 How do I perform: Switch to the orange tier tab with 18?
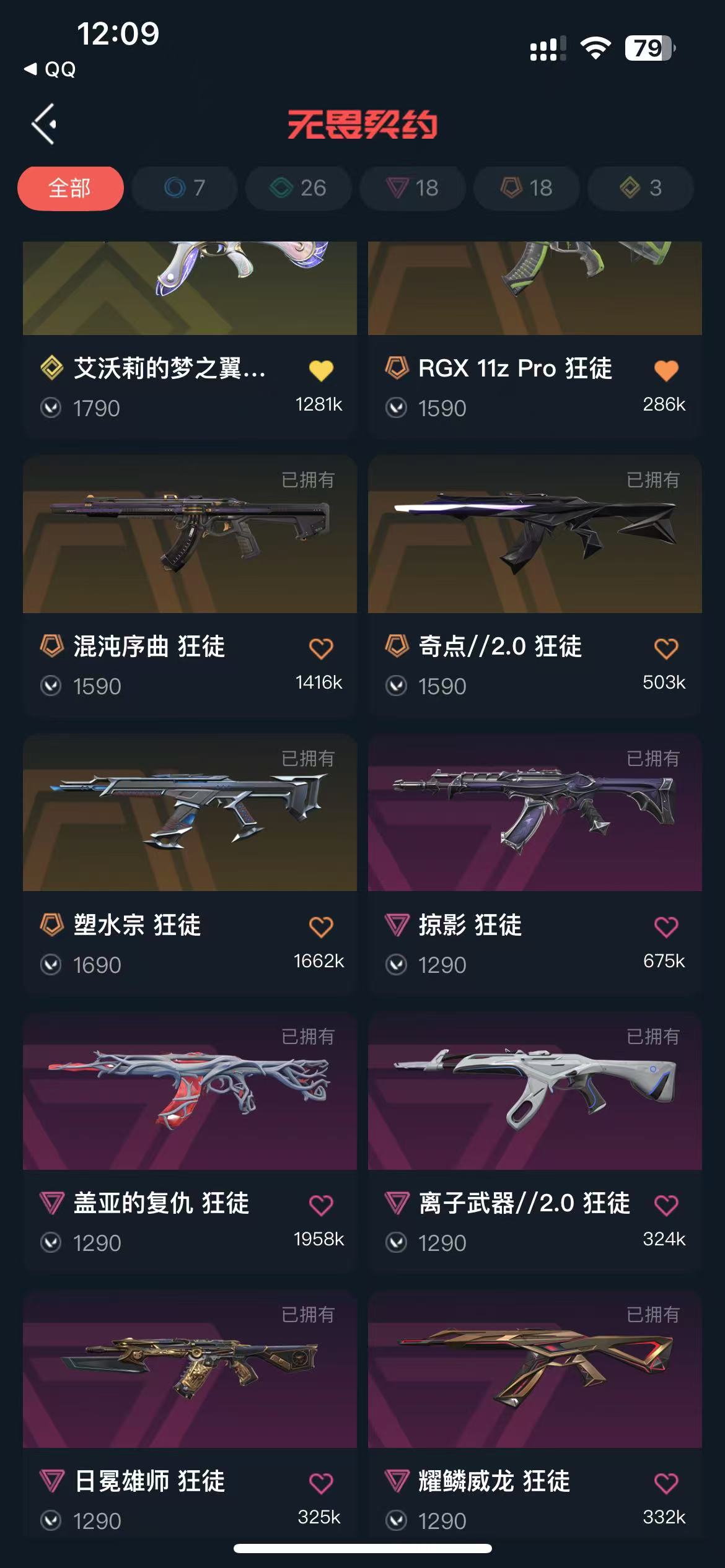click(x=527, y=188)
